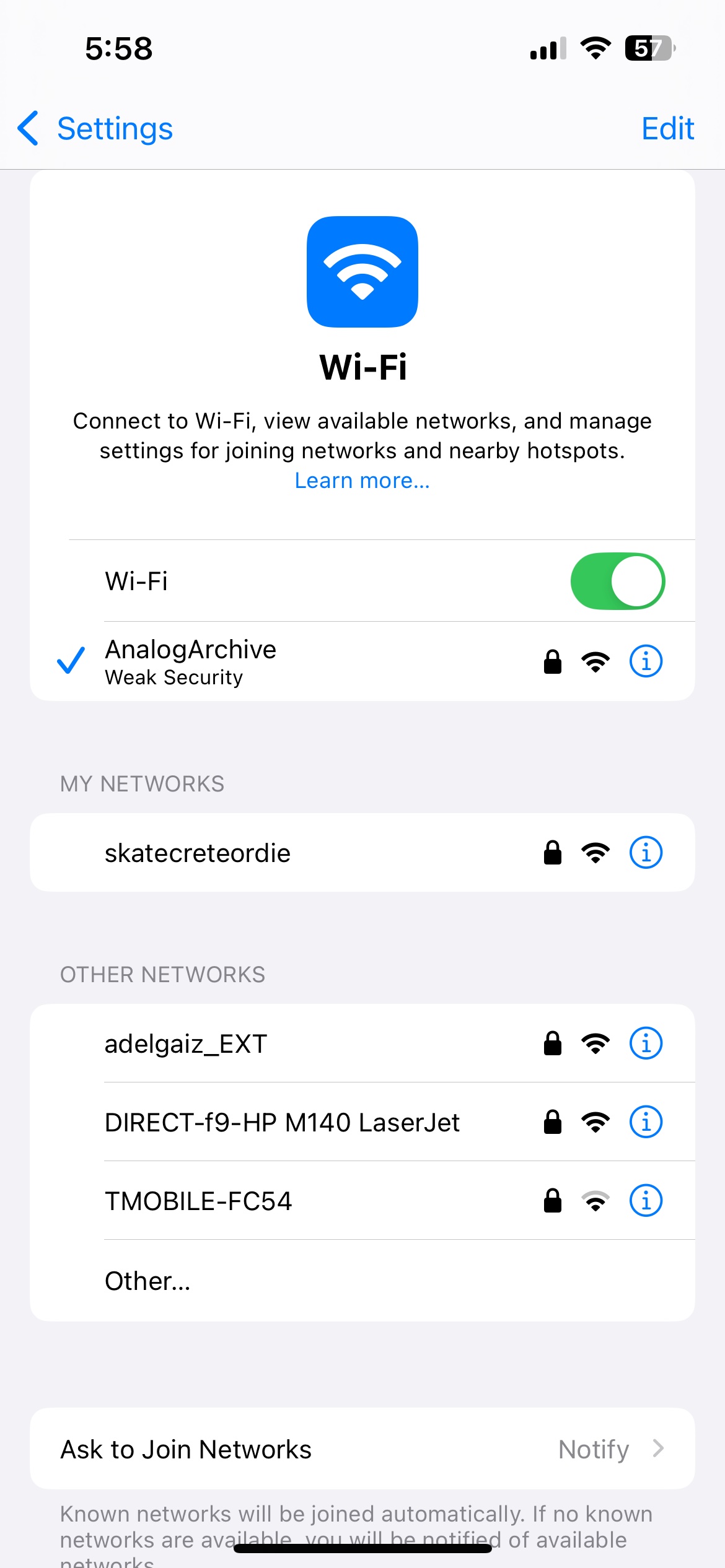Open info for DIRECT-f9-HP M140 LaserJet

646,1122
